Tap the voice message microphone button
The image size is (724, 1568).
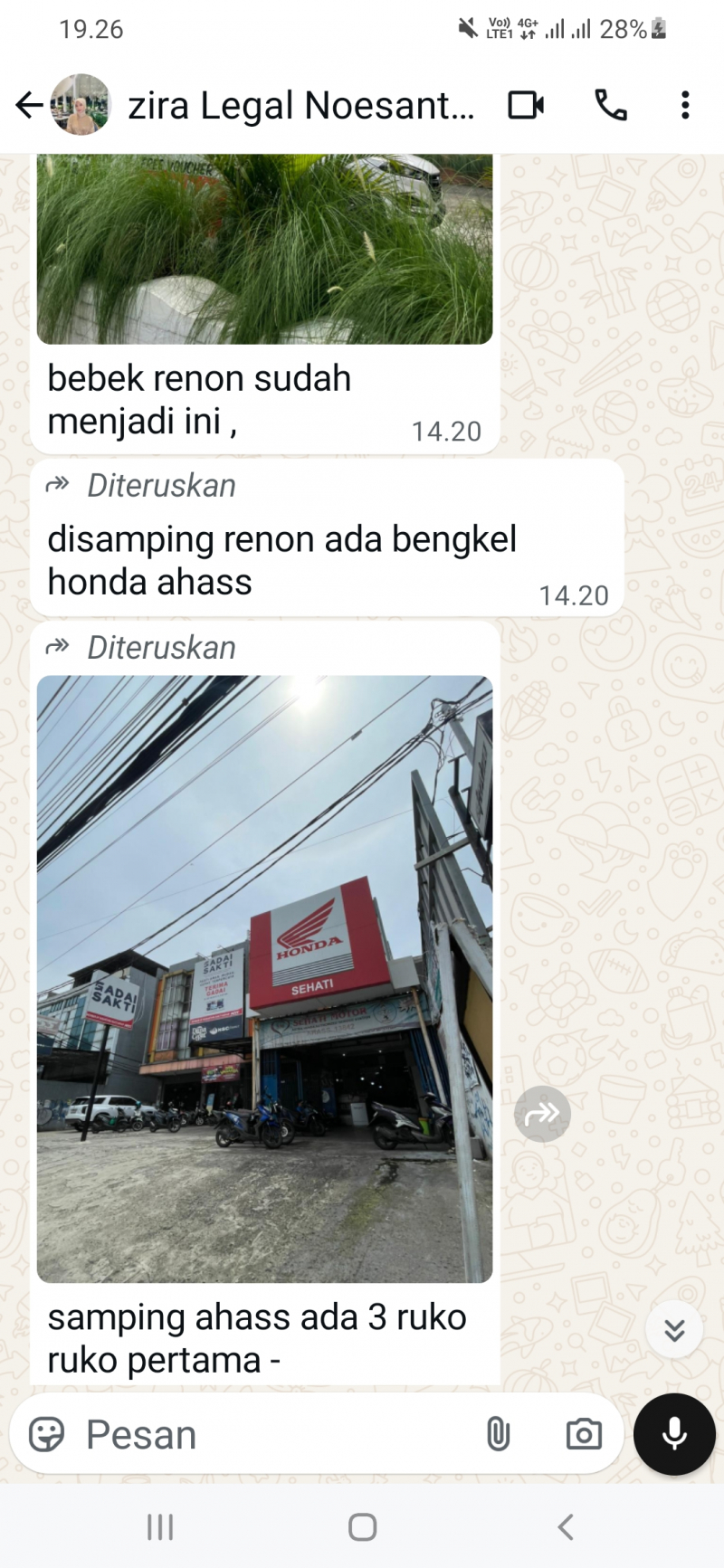(674, 1435)
